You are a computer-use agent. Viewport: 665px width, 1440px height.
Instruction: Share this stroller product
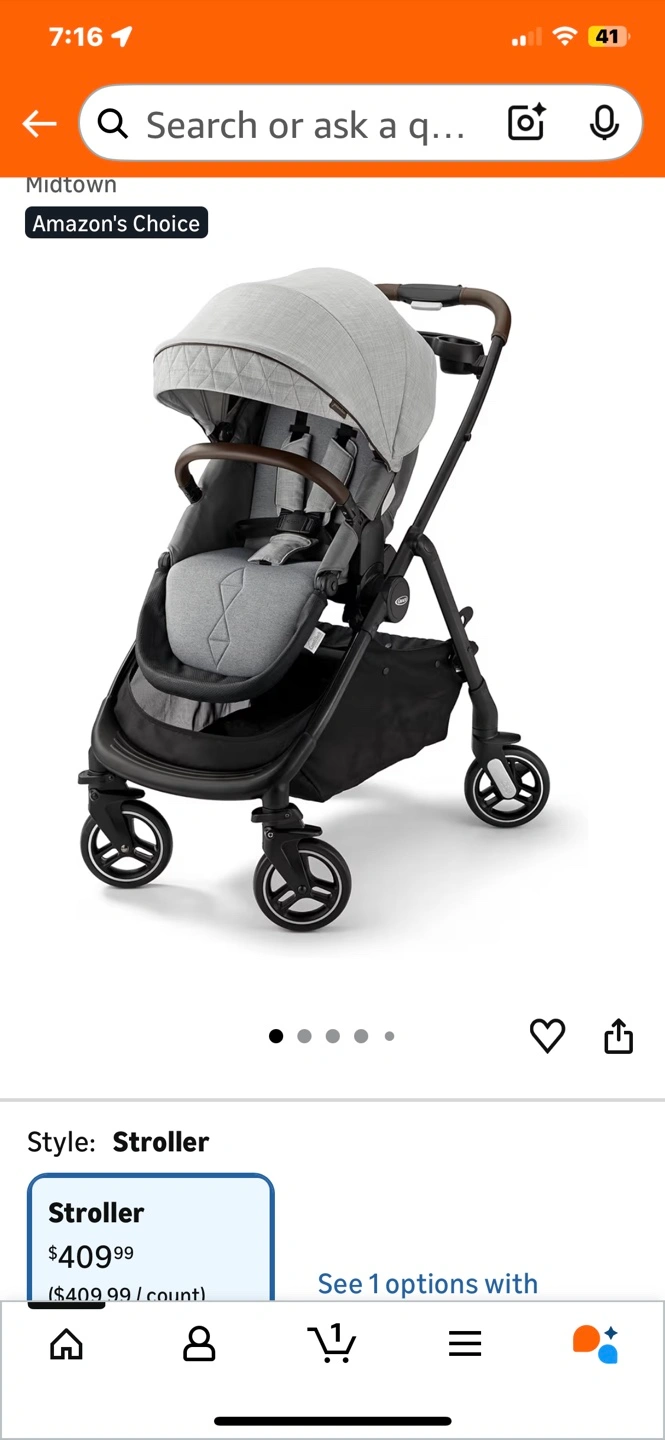(x=619, y=1036)
